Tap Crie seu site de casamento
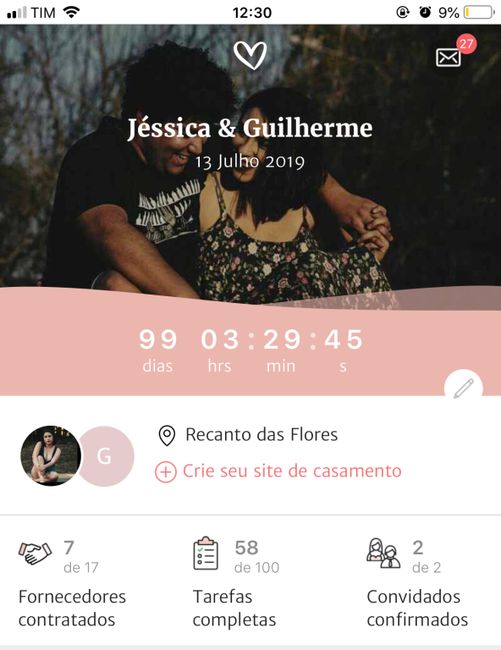Image resolution: width=501 pixels, height=650 pixels. click(278, 471)
